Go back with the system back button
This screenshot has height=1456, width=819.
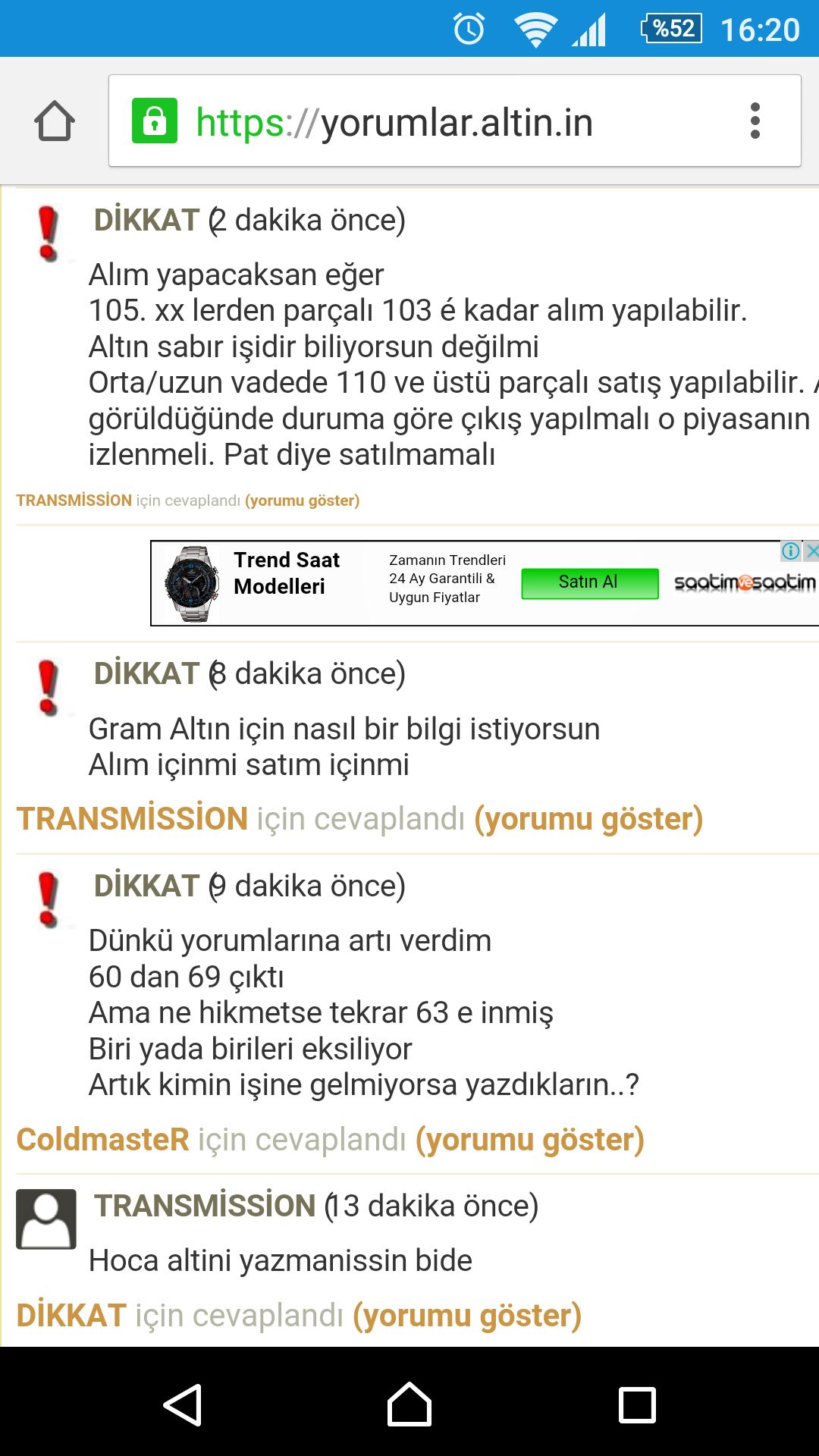(182, 1404)
